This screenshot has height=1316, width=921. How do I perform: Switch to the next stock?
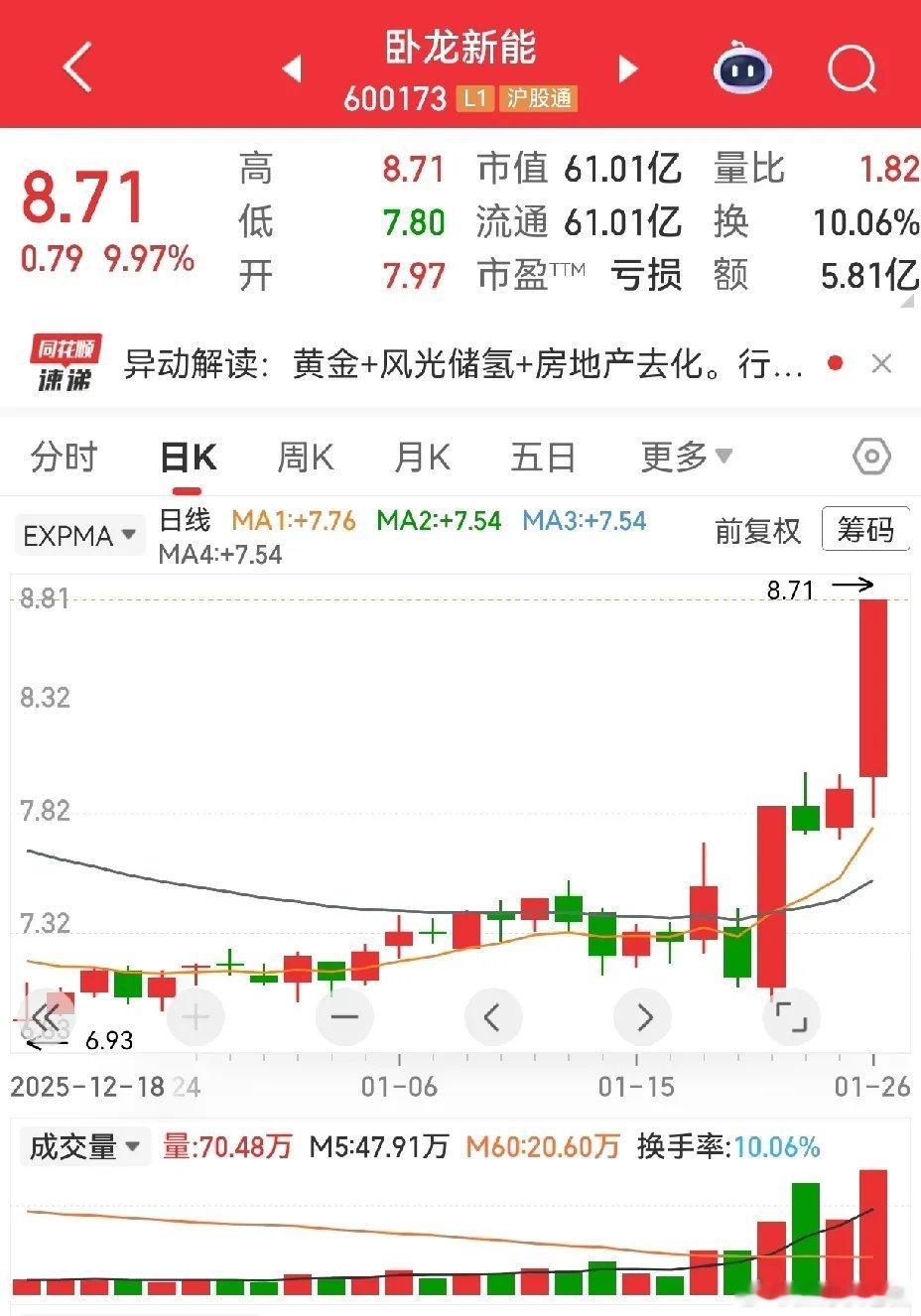pyautogui.click(x=628, y=68)
